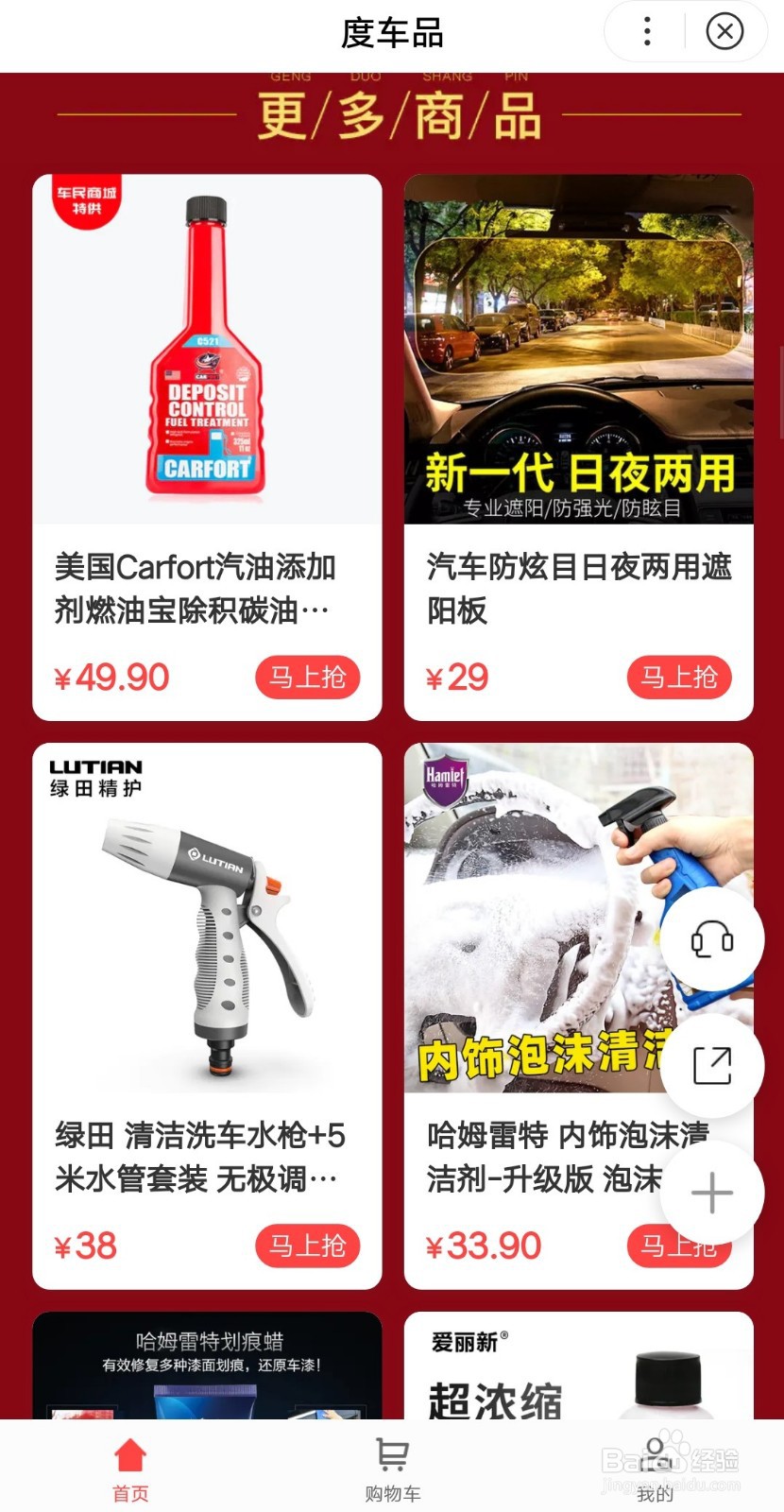784x1512 pixels.
Task: Tap 马上抢 on the anti-glare sun visor
Action: click(679, 677)
